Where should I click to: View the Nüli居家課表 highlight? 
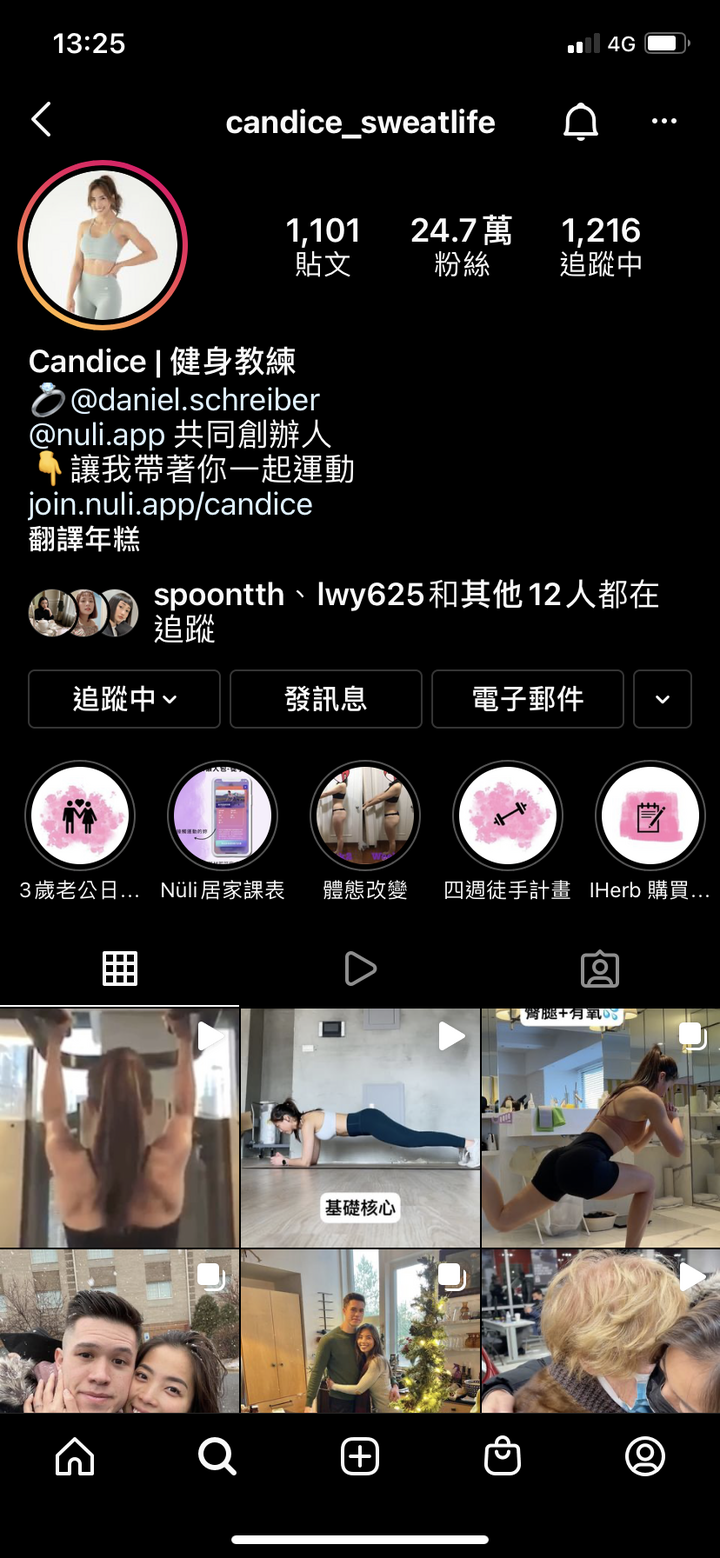click(x=222, y=815)
